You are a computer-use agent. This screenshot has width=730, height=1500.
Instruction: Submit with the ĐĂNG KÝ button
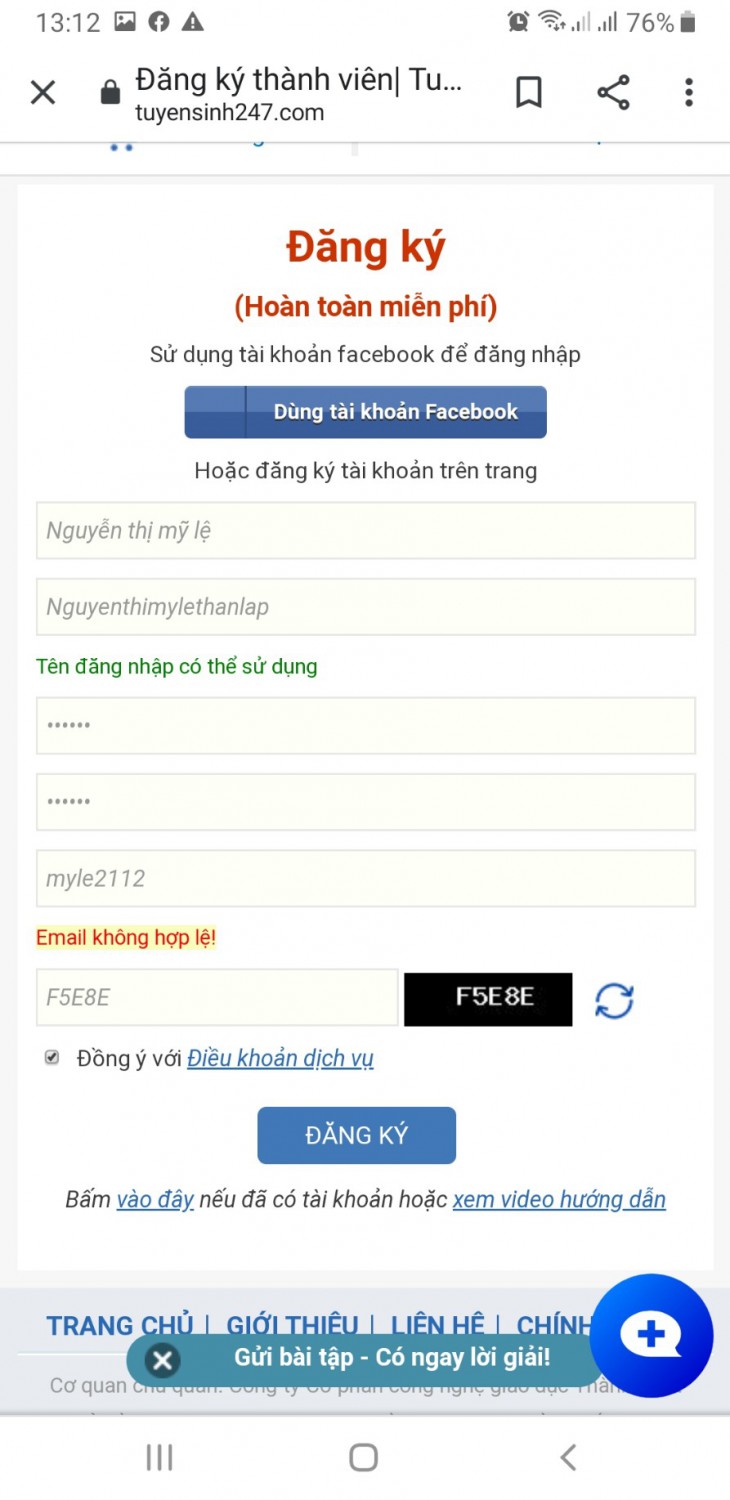click(x=356, y=1135)
